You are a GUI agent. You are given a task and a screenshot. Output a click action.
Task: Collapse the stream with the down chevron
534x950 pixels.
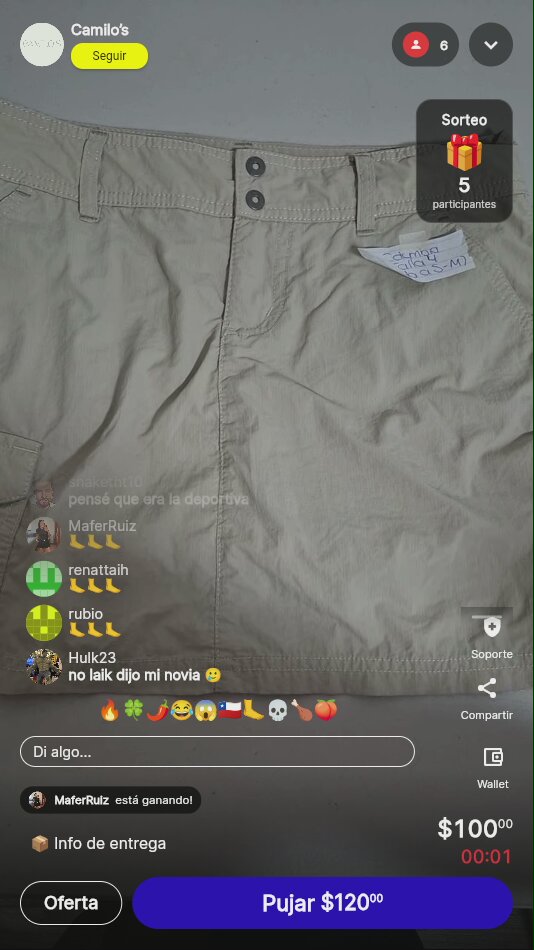click(491, 45)
